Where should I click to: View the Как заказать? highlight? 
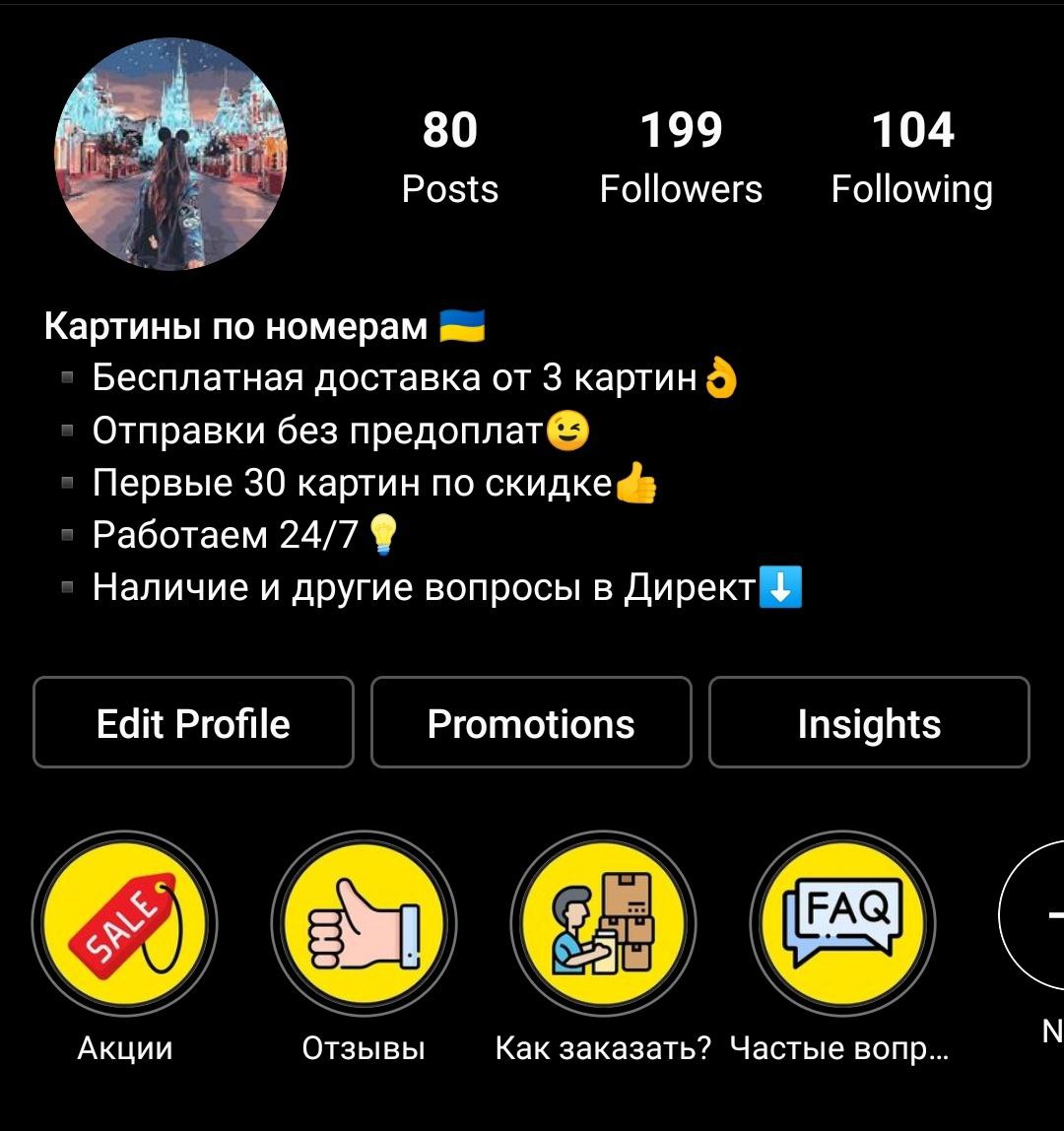[603, 924]
